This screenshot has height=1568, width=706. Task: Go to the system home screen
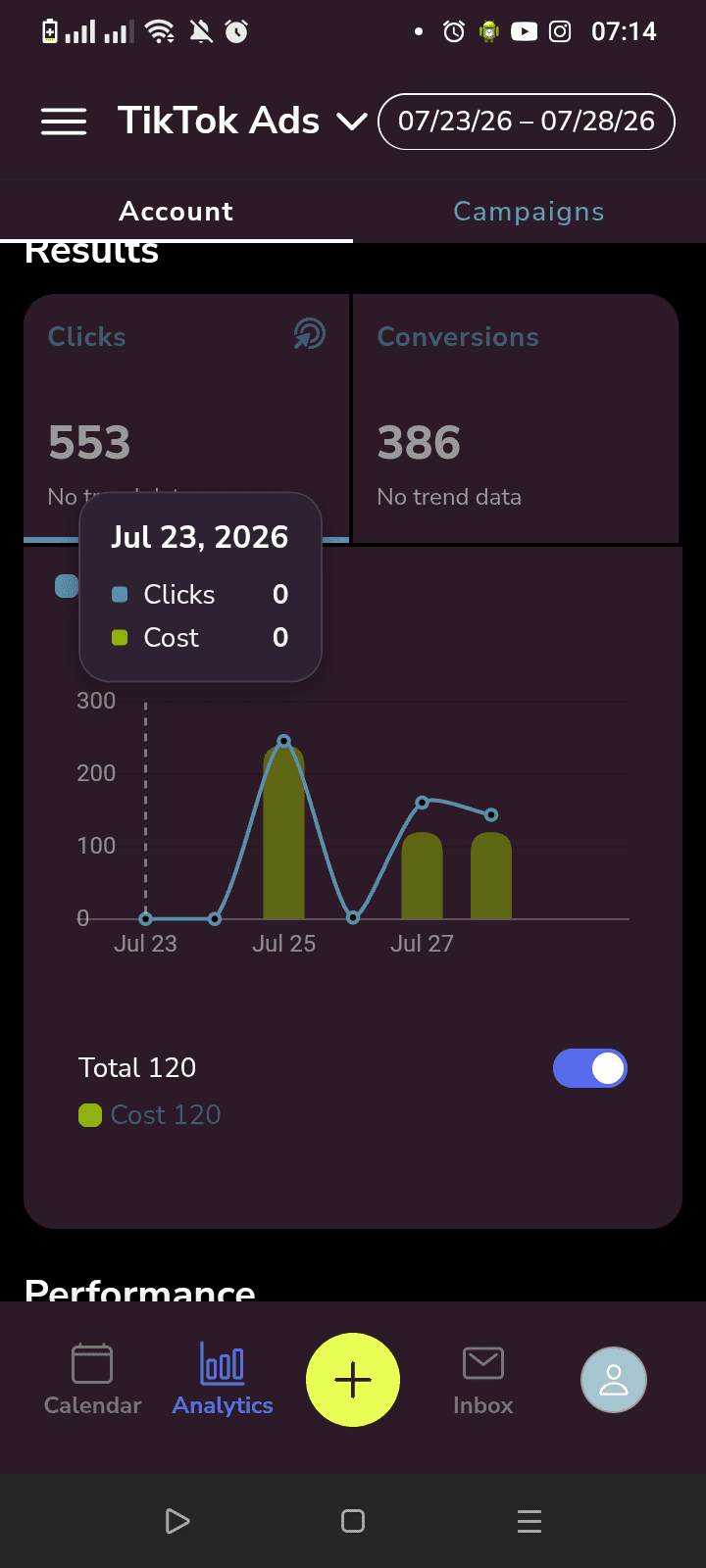click(x=353, y=1521)
